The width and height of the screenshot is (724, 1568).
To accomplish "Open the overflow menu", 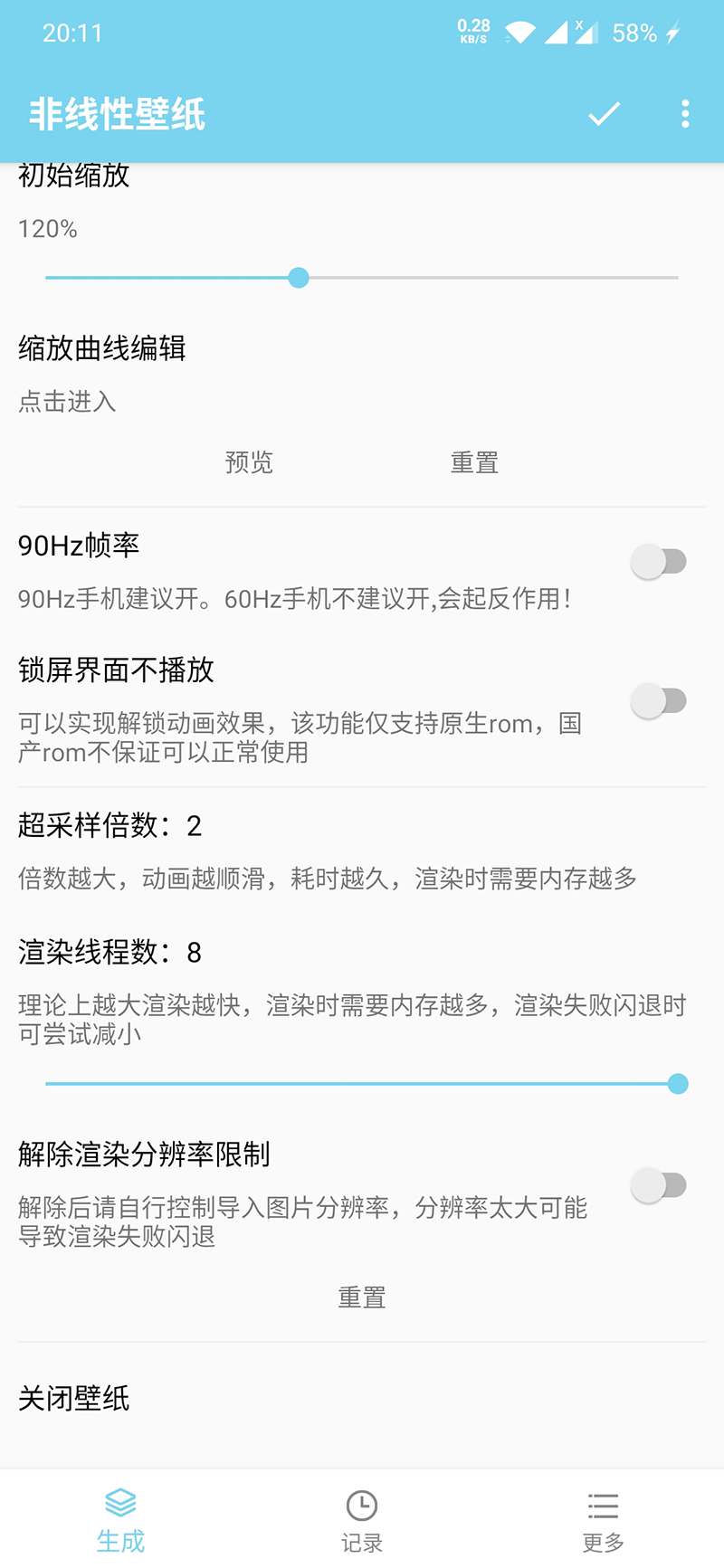I will click(x=685, y=114).
